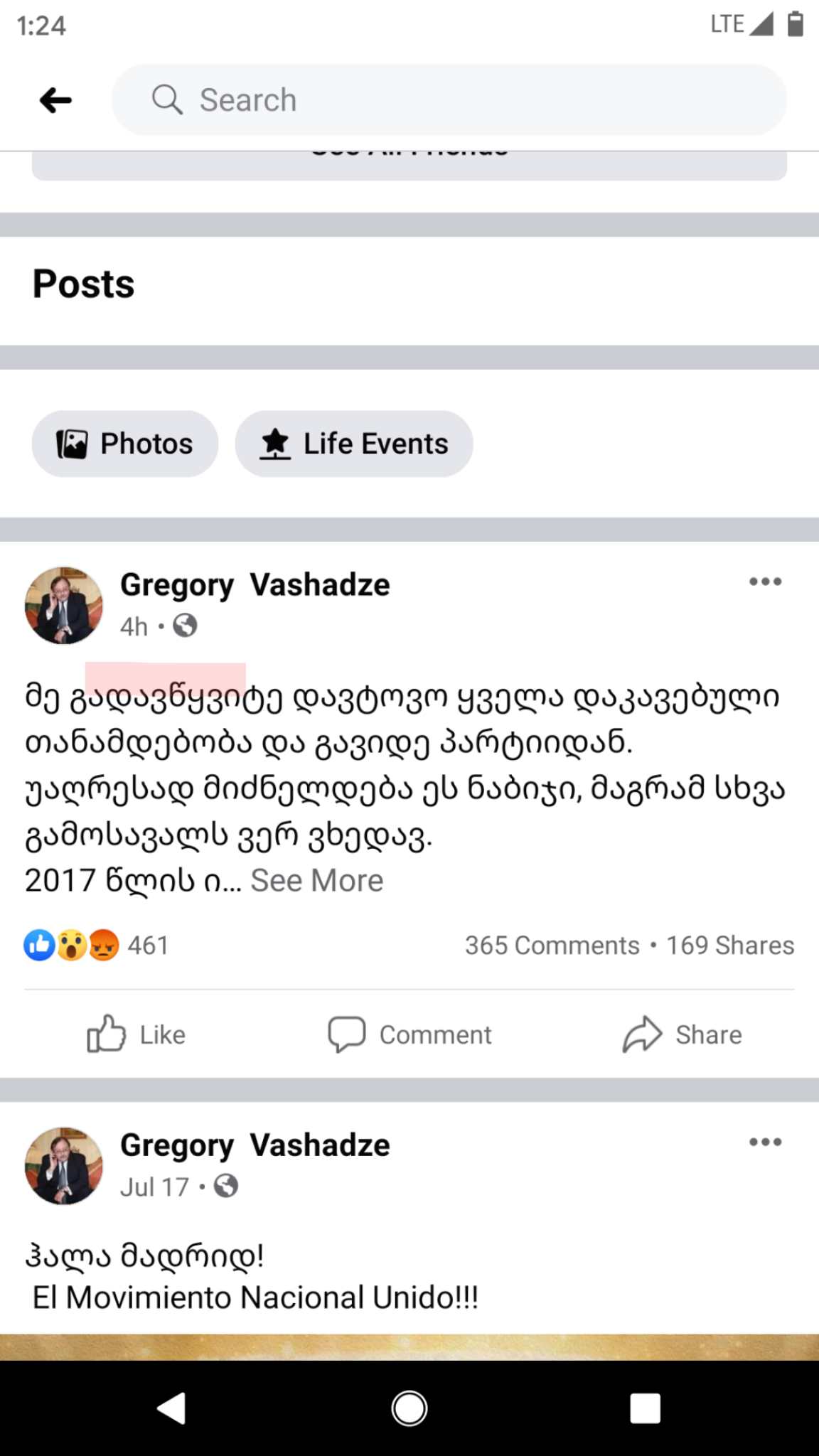Expand the 4h post with See More
Screen dimensions: 819x1456
(317, 881)
